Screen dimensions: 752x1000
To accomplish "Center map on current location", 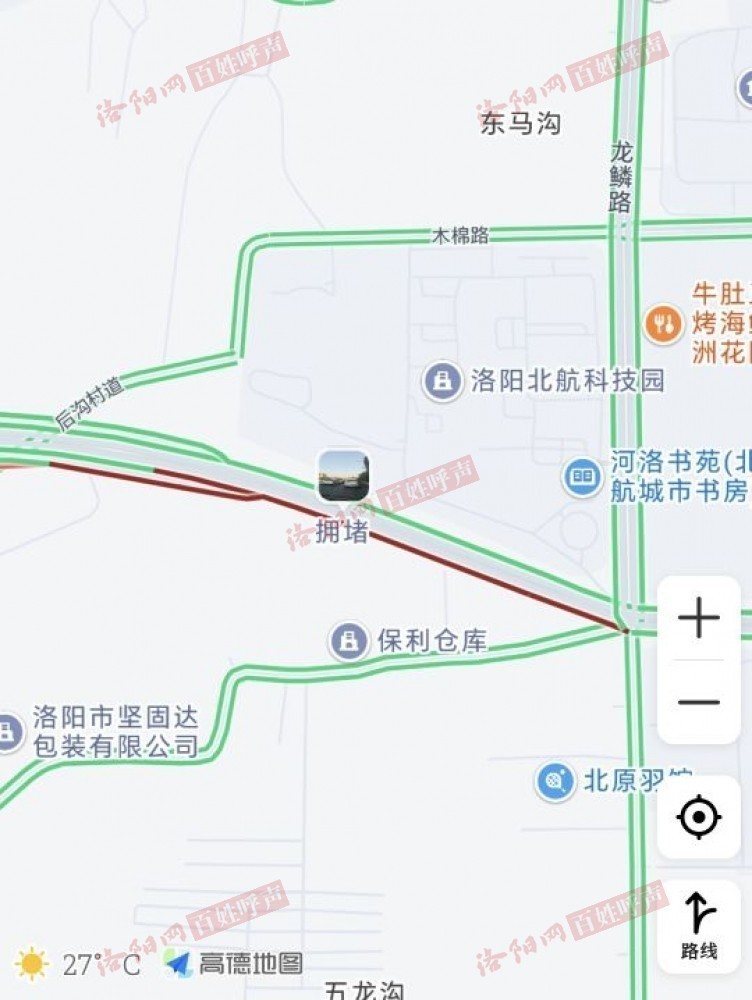I will pos(699,817).
